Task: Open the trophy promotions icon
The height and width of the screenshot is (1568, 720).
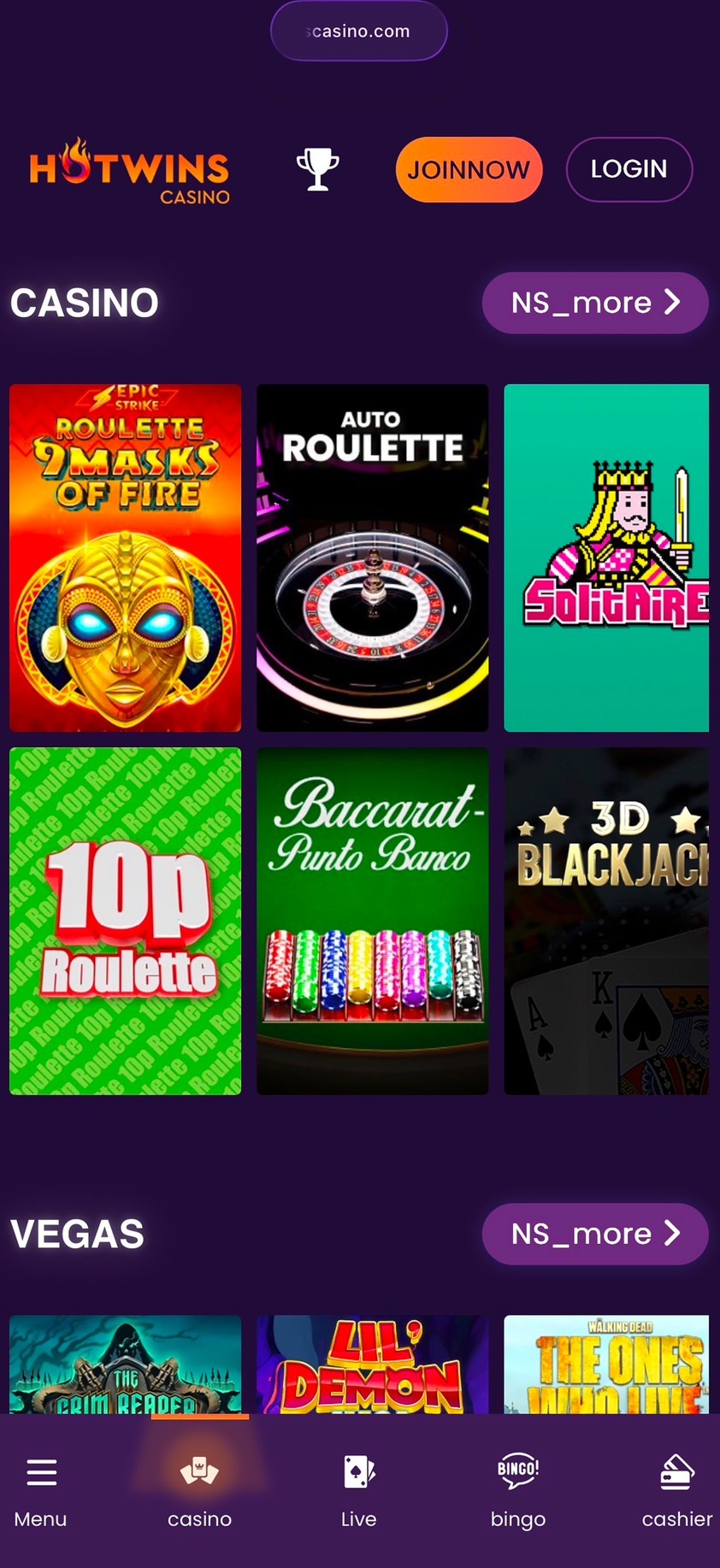Action: tap(317, 168)
